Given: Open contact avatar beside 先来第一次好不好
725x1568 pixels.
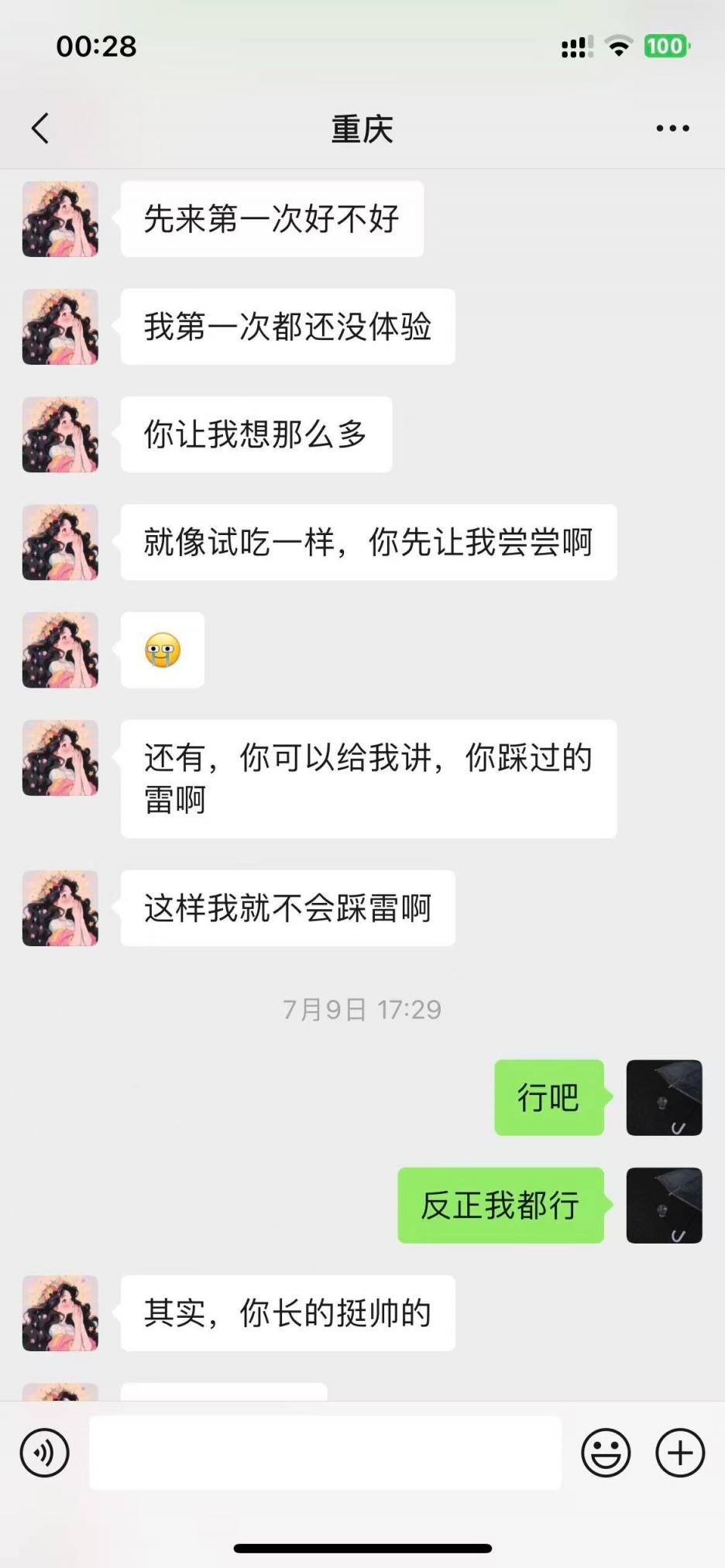Looking at the screenshot, I should [x=60, y=219].
